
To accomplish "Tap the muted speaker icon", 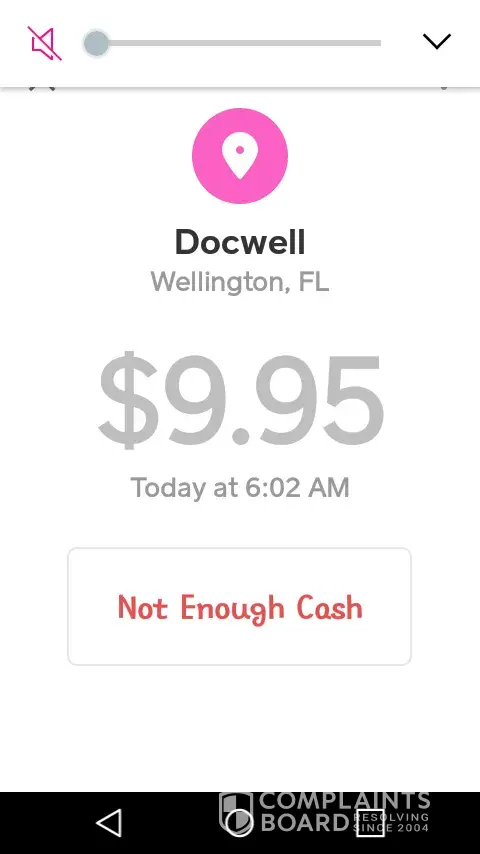I will [x=45, y=43].
